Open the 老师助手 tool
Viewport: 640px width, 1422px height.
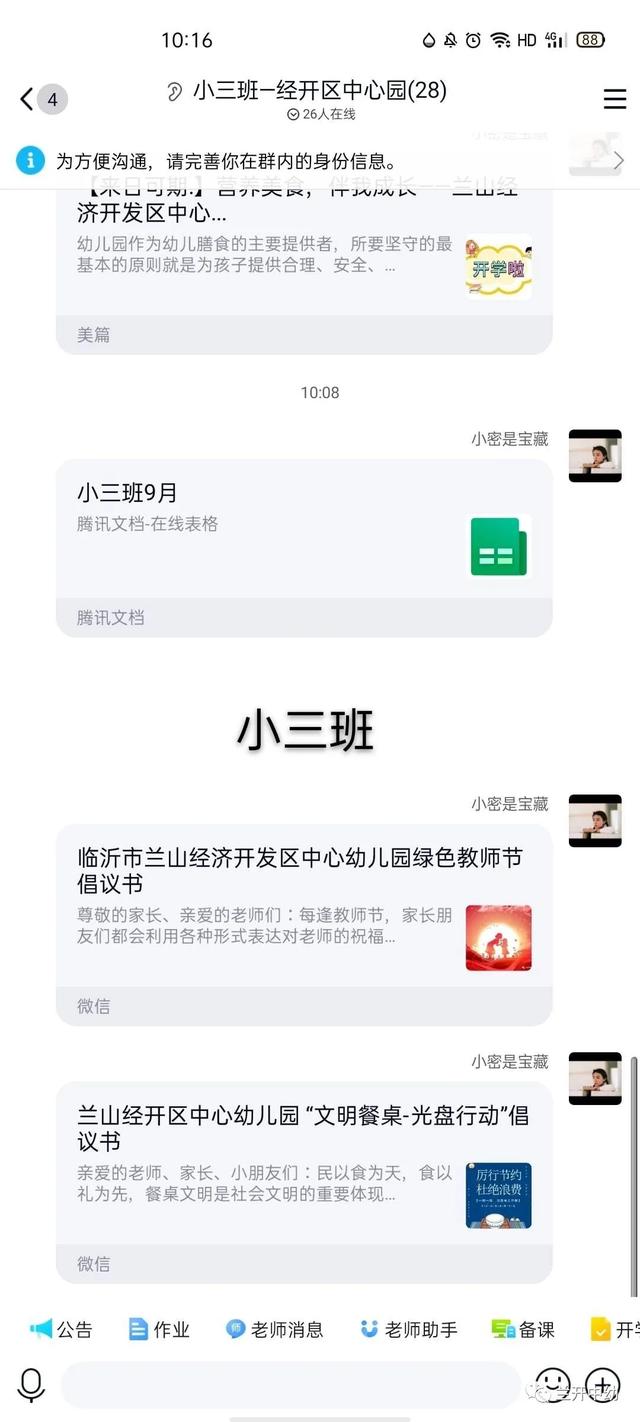[x=409, y=1329]
